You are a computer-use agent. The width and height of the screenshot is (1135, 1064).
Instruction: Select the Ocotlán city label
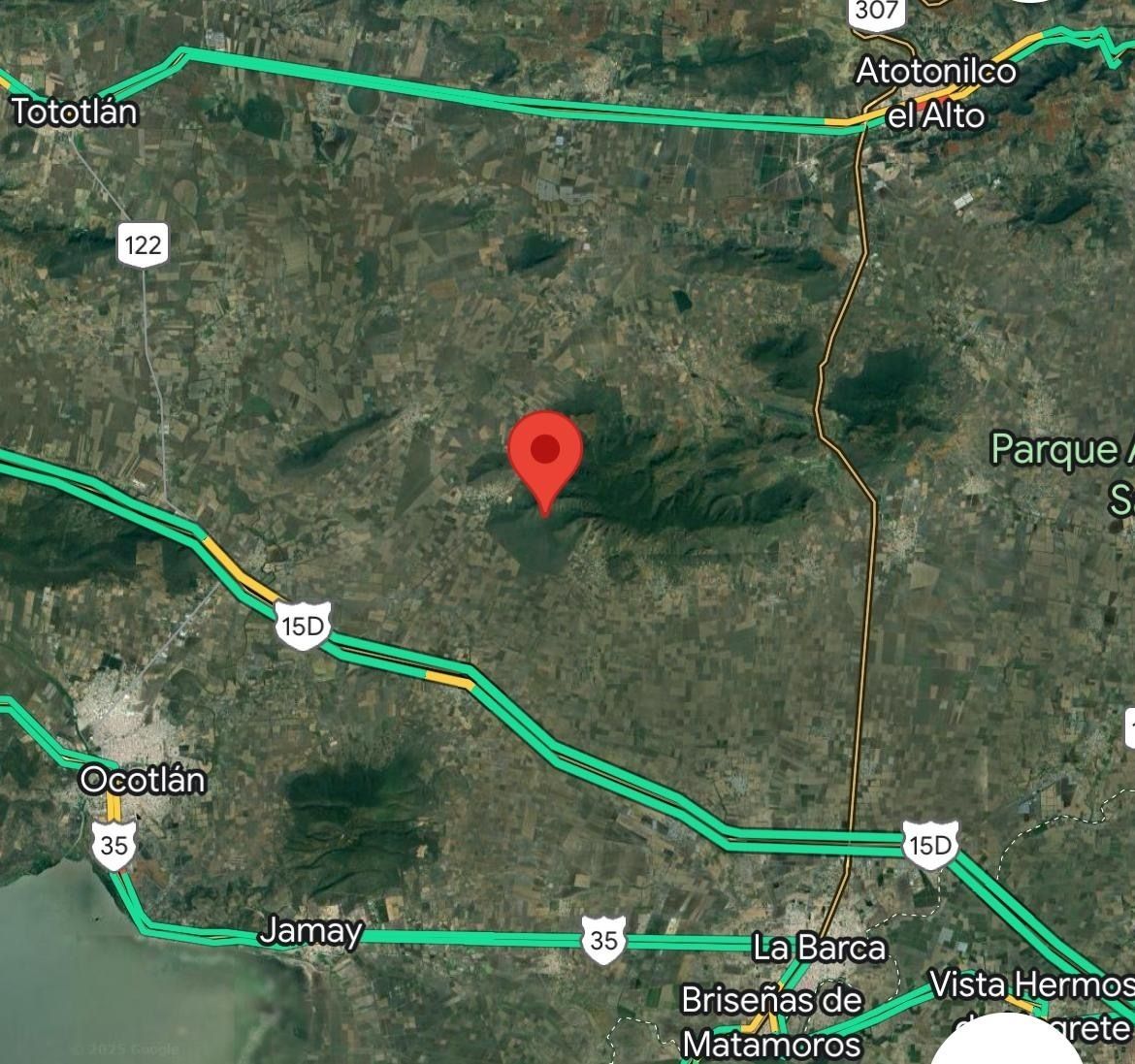[143, 779]
